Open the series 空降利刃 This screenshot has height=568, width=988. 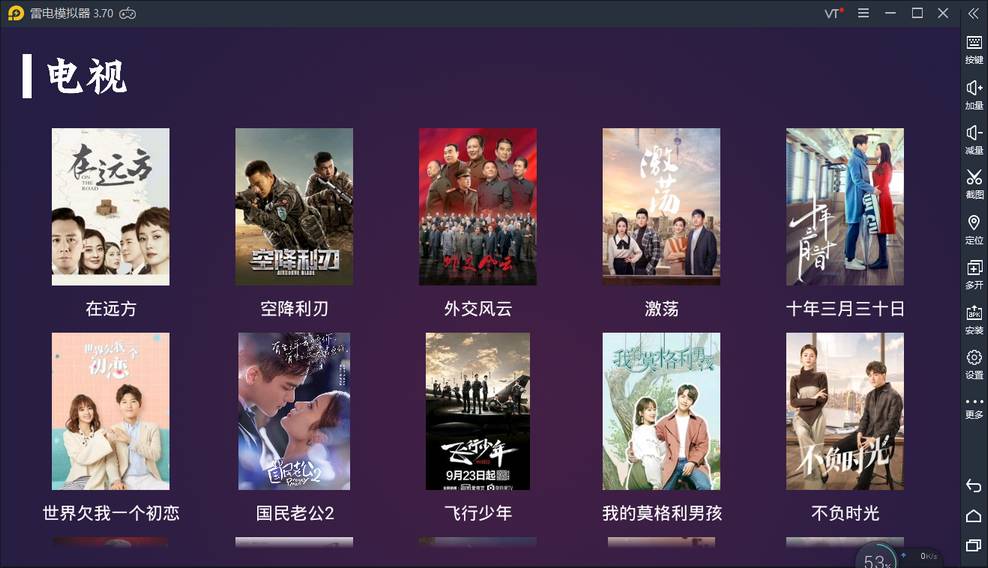click(294, 206)
